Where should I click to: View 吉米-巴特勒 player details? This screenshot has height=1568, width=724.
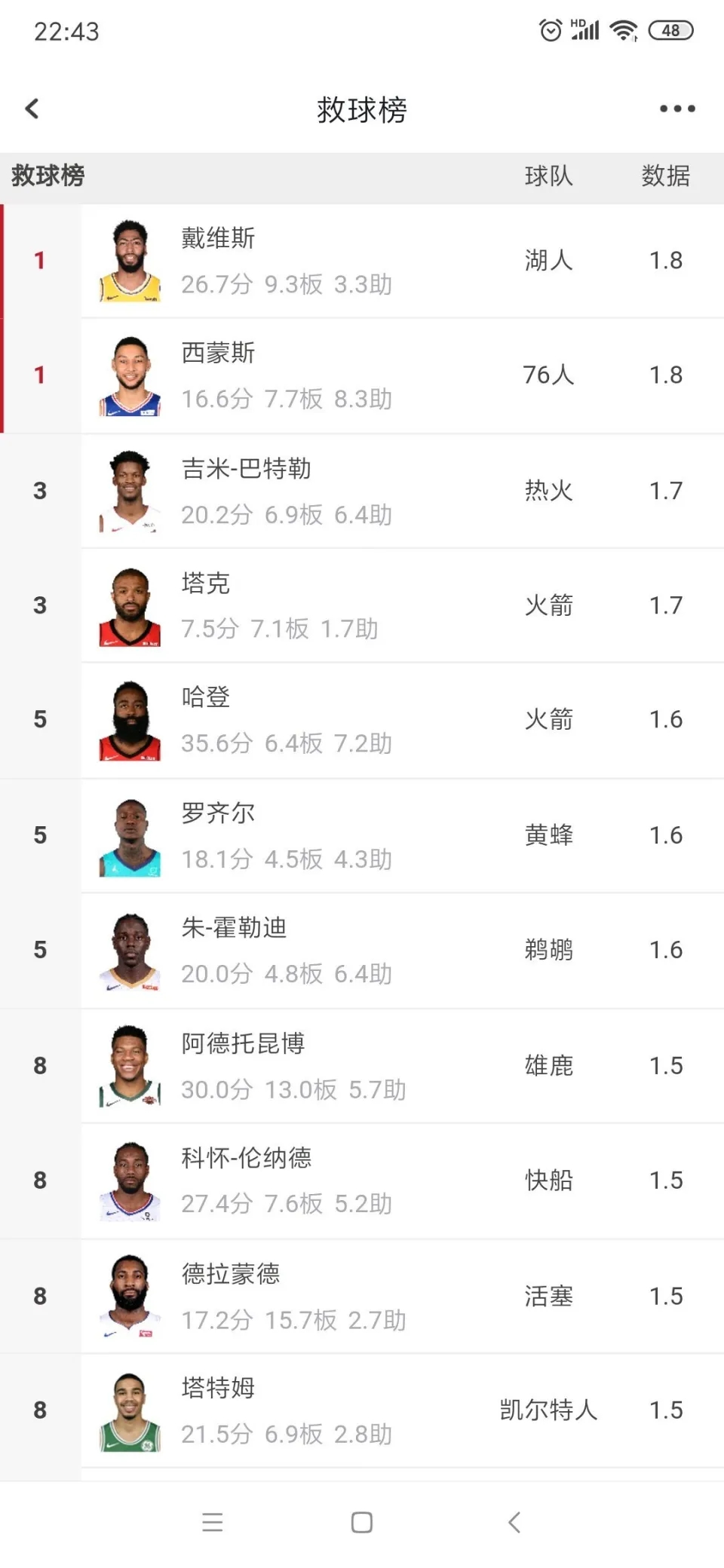coord(362,491)
